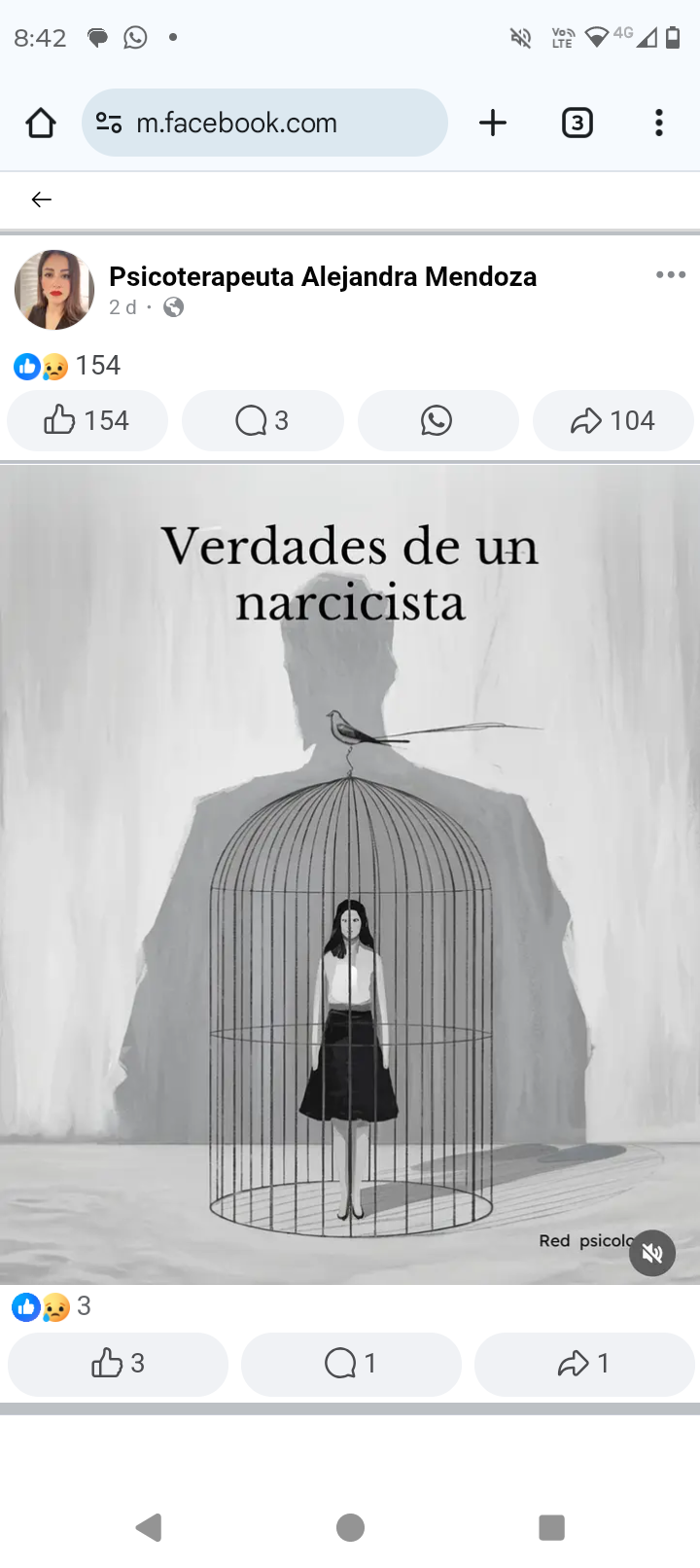Image resolution: width=700 pixels, height=1568 pixels.
Task: Open Psicoterapeuta Alejandra Mendoza's page
Action: [322, 277]
